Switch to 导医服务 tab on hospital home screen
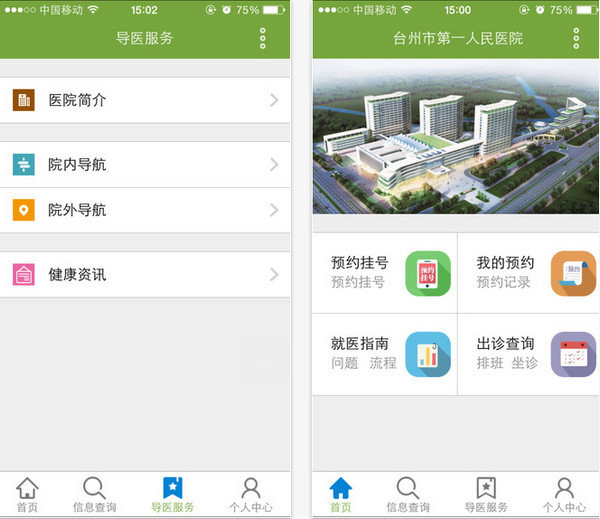 [x=486, y=495]
